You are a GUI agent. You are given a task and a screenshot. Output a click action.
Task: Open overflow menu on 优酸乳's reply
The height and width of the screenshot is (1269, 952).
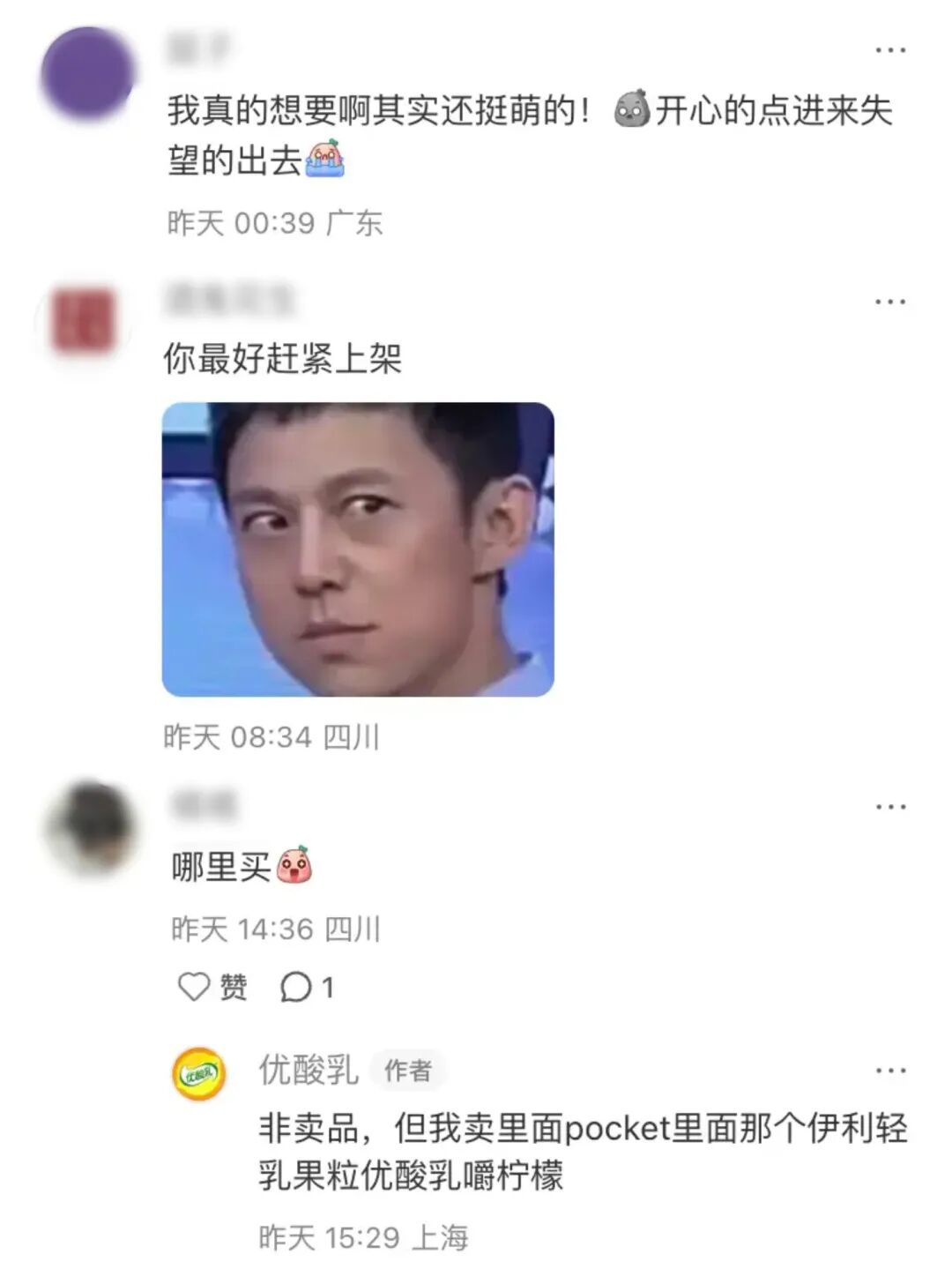[x=890, y=1071]
